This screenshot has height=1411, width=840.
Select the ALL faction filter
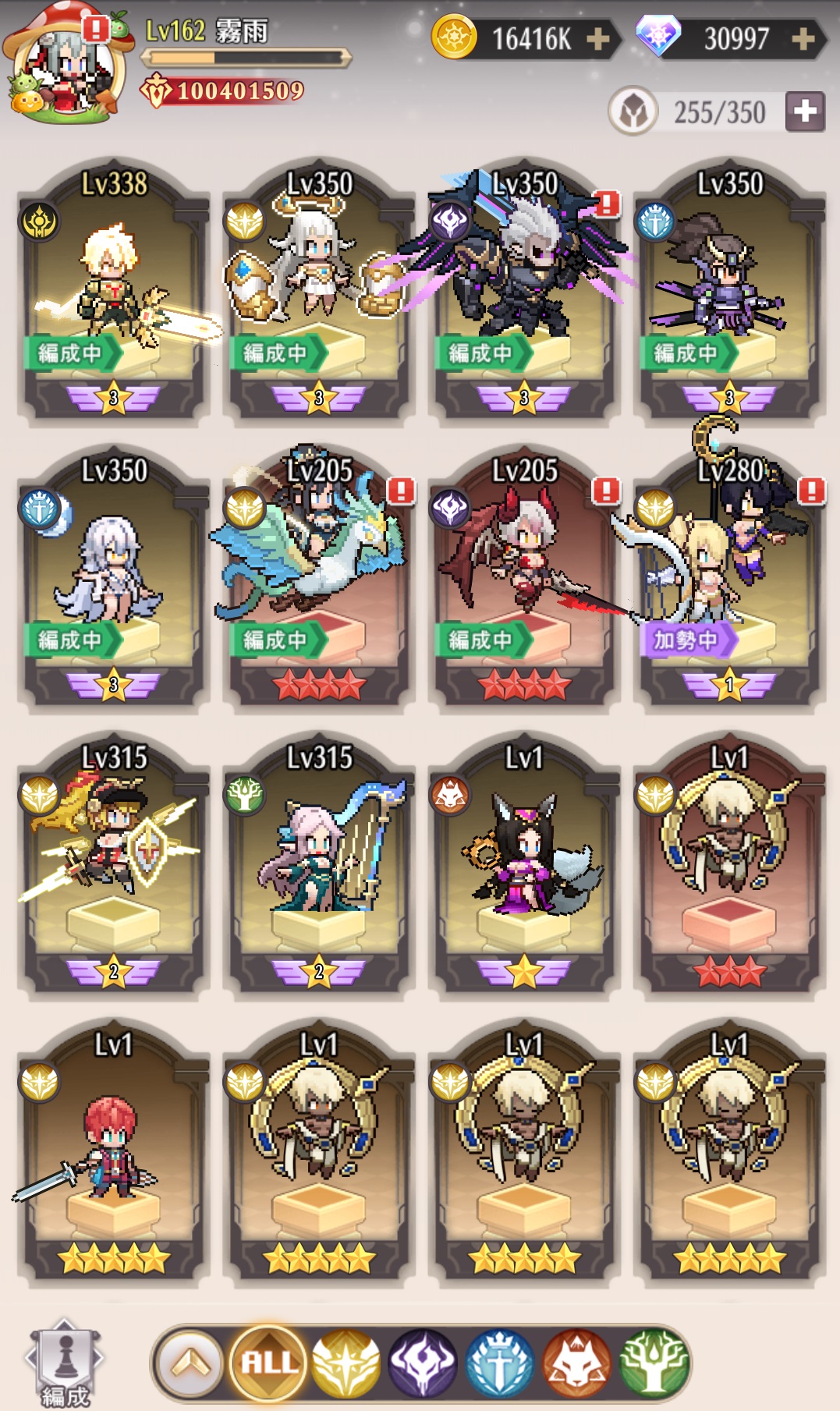tap(269, 1363)
